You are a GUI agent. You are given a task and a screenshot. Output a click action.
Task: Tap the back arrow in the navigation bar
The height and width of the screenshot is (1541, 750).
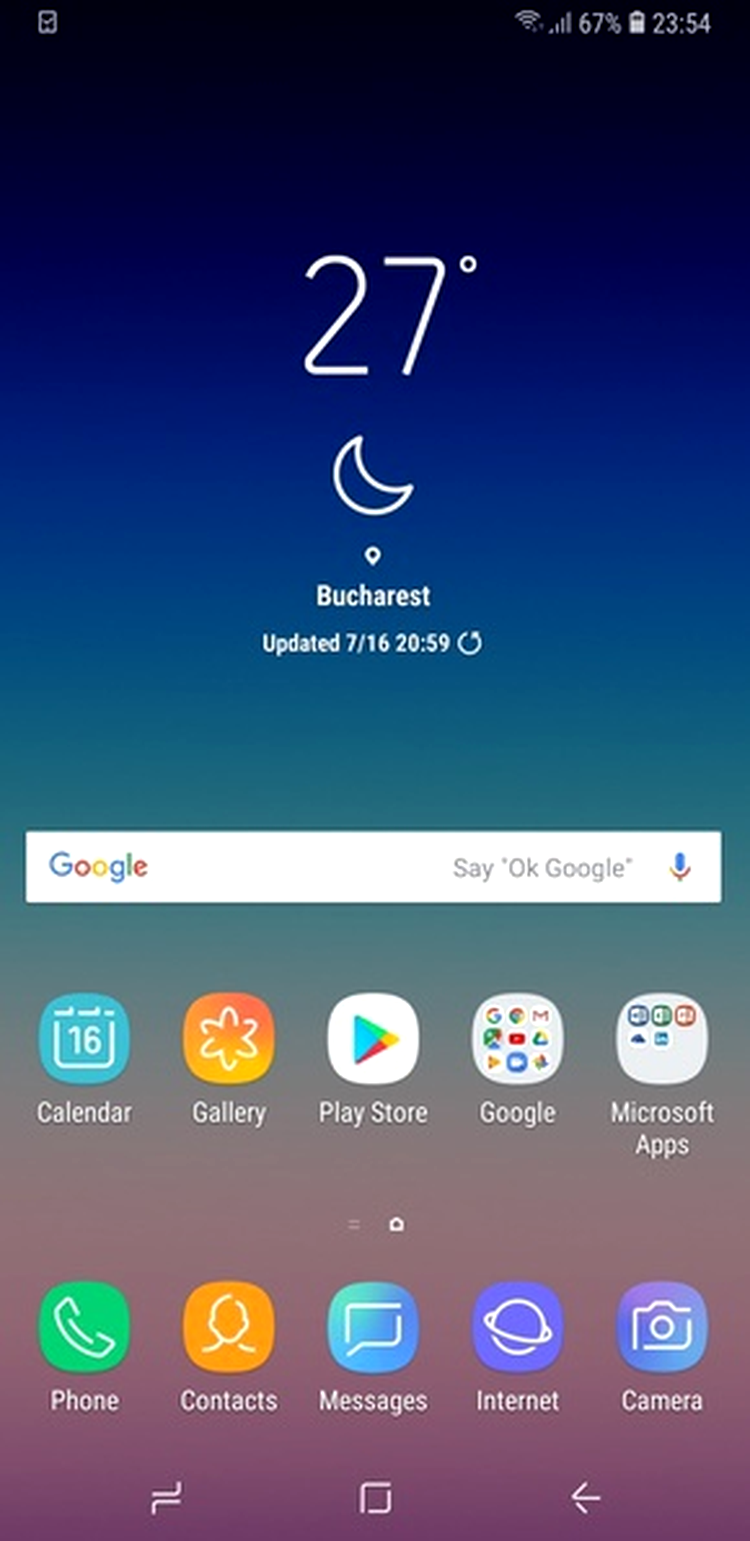point(585,1497)
